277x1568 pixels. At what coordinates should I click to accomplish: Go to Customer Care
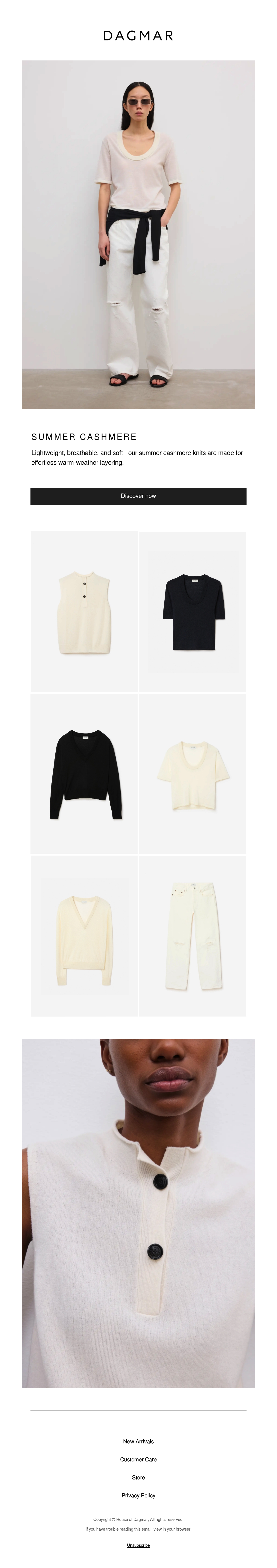138,1460
